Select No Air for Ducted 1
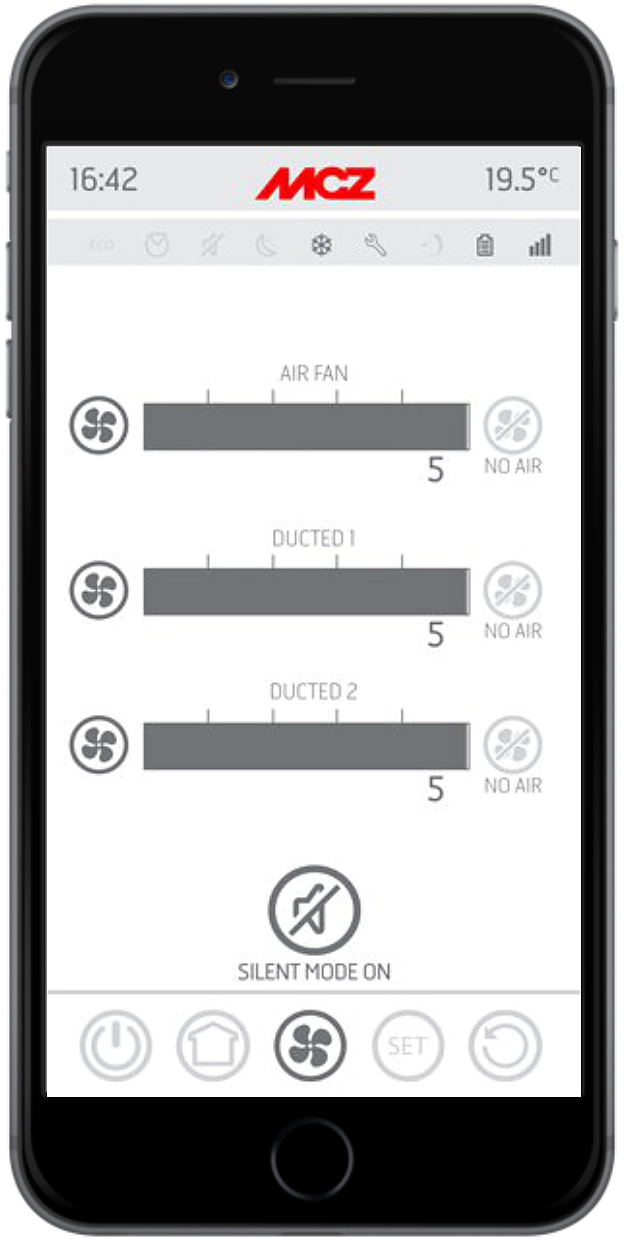Viewport: 624px width, 1244px height. click(513, 590)
